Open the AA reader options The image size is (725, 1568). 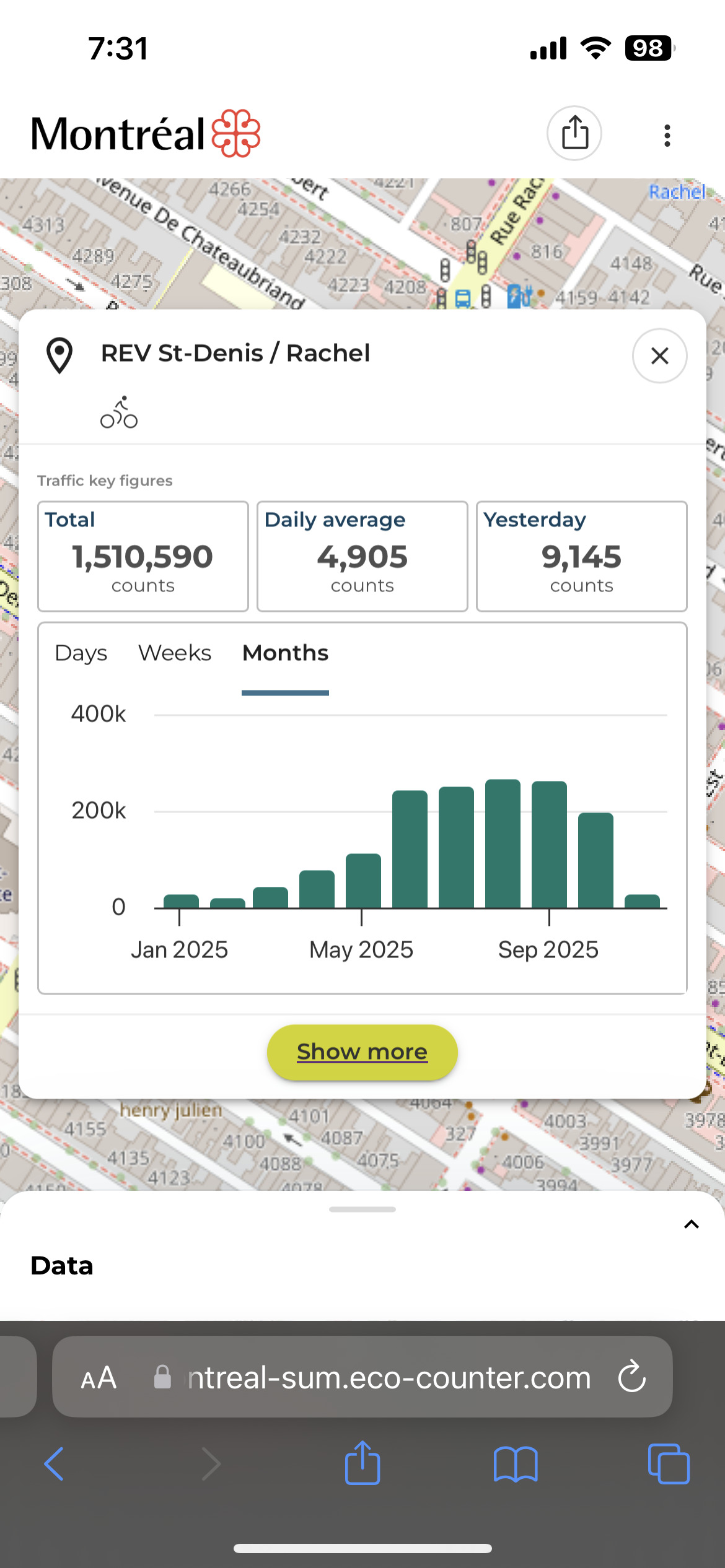pos(99,1378)
